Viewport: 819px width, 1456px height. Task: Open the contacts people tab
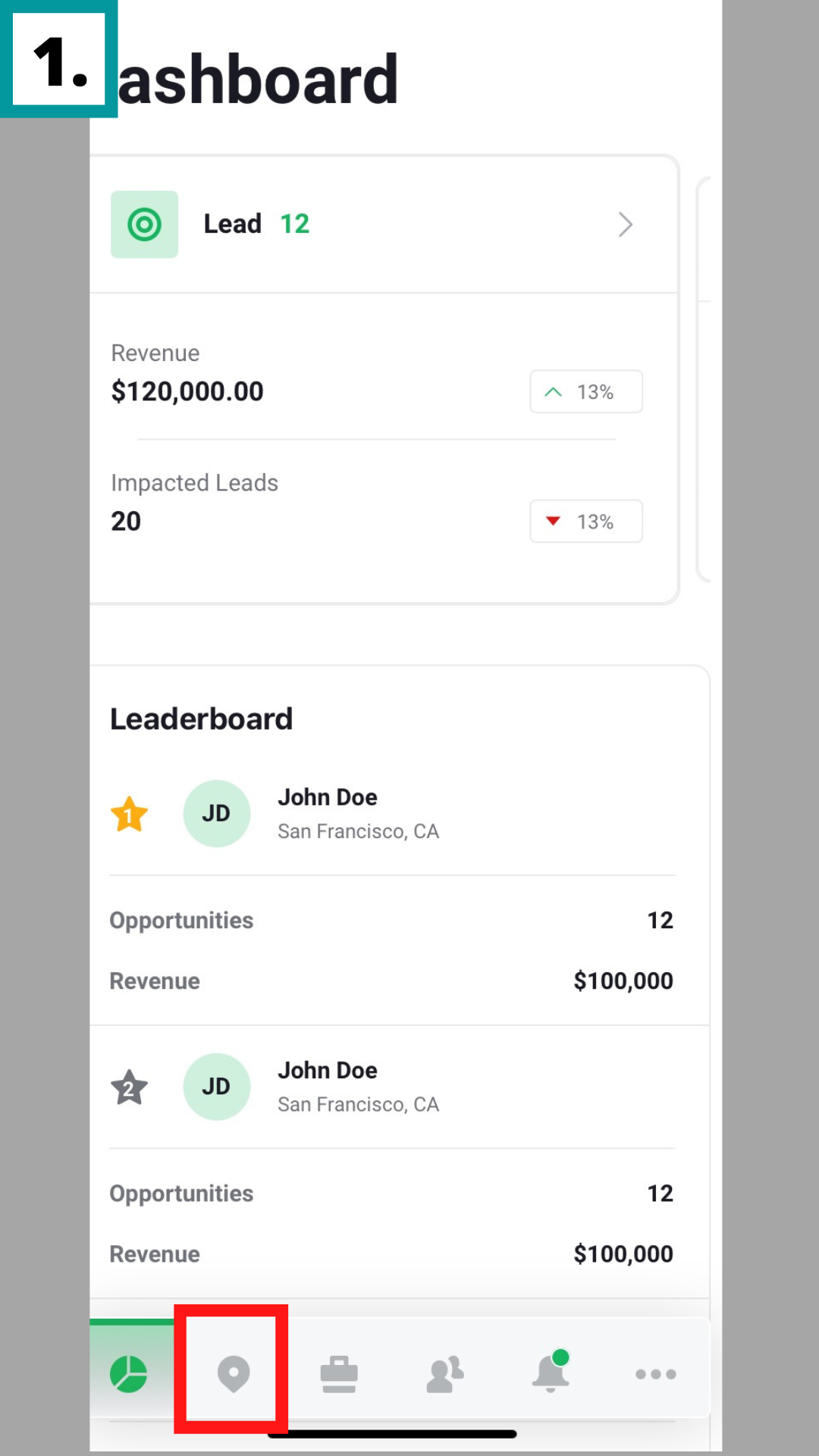(x=445, y=1373)
